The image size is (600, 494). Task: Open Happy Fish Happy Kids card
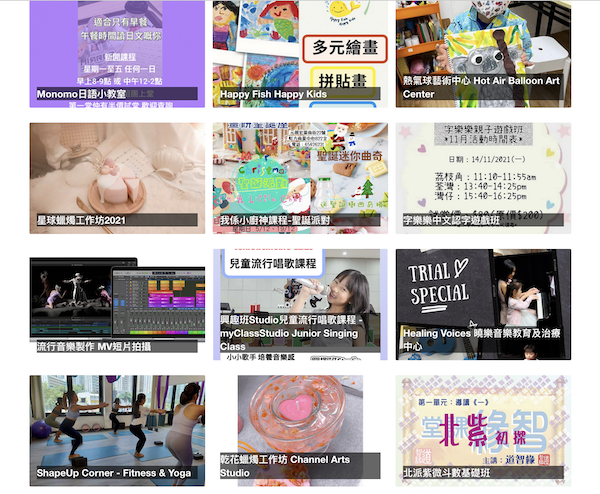pyautogui.click(x=299, y=53)
